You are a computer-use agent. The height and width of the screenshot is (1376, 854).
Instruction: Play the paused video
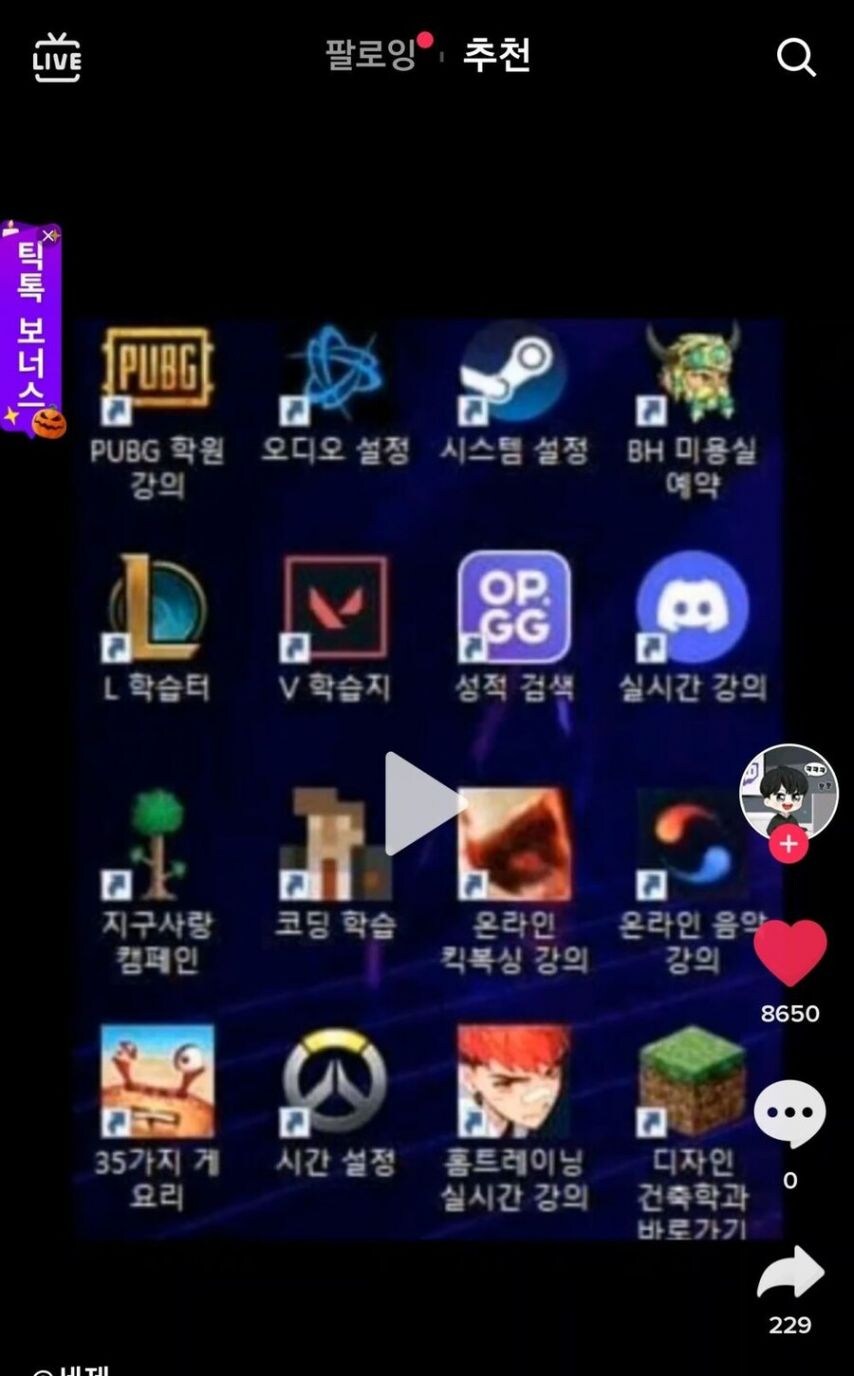(422, 803)
